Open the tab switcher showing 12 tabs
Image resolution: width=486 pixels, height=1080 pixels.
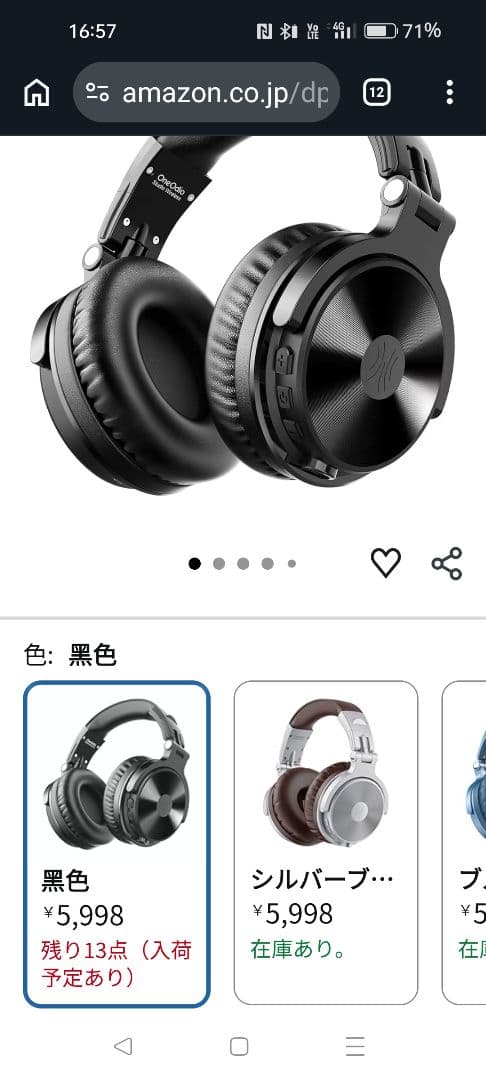pos(377,92)
